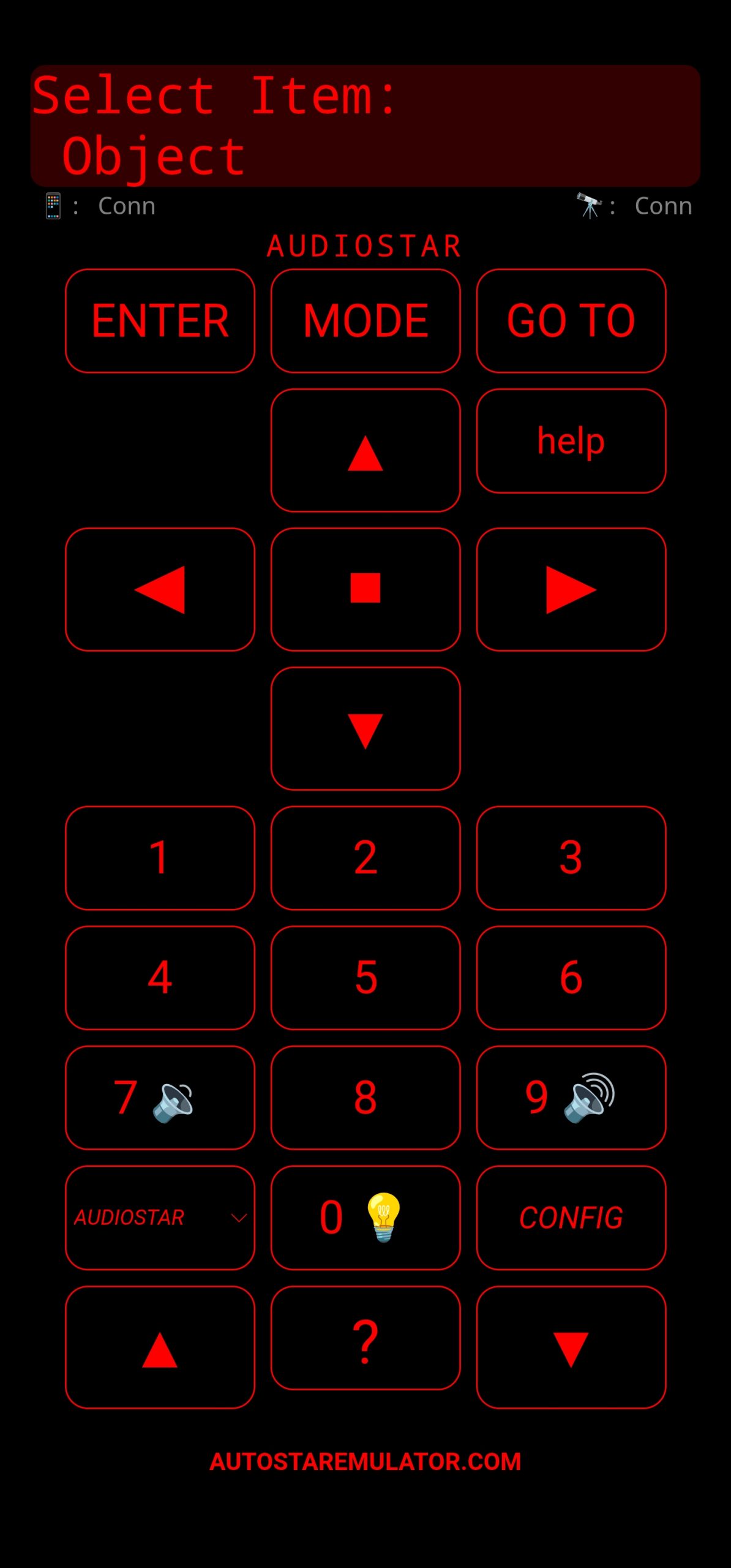Tap the GO TO button

[571, 321]
